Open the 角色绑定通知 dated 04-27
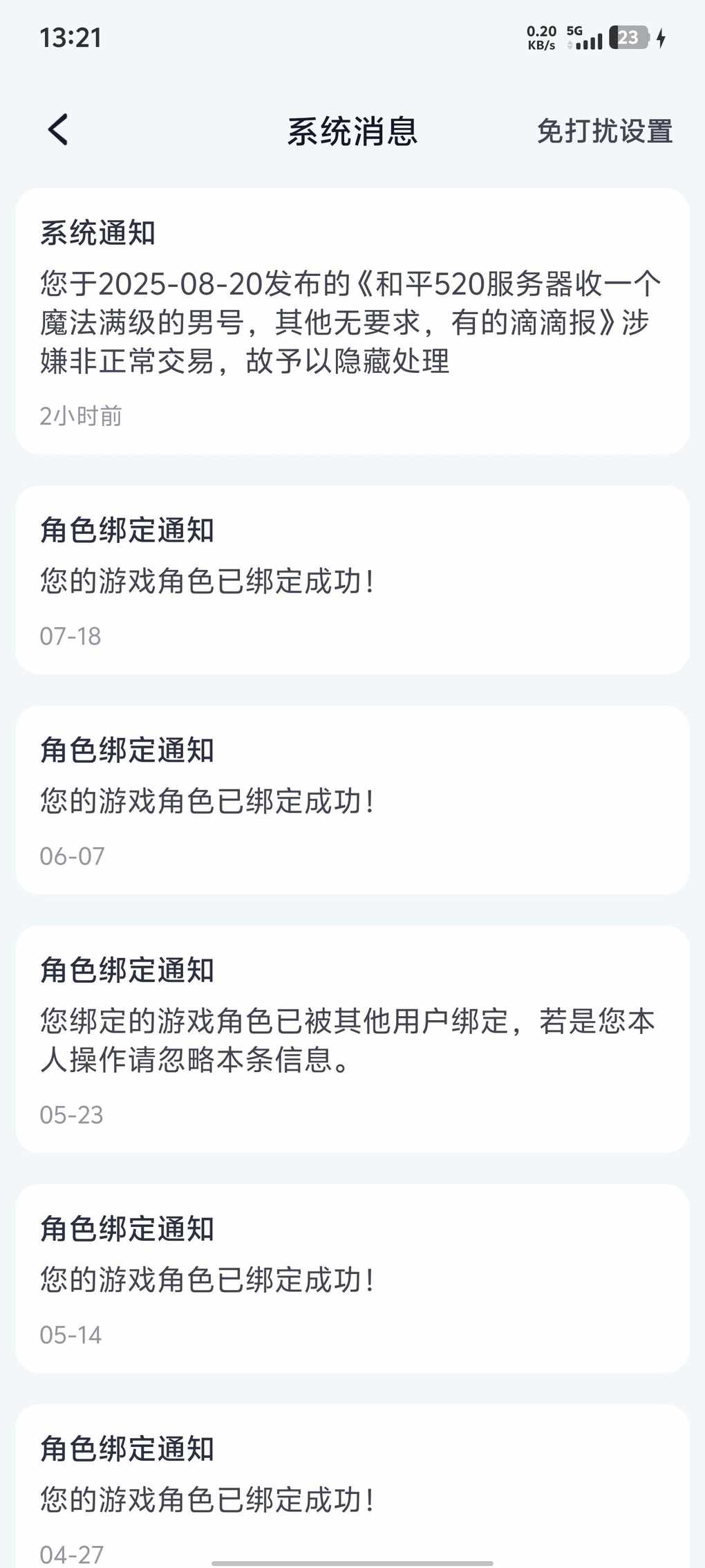The image size is (705, 1568). pyautogui.click(x=352, y=1486)
